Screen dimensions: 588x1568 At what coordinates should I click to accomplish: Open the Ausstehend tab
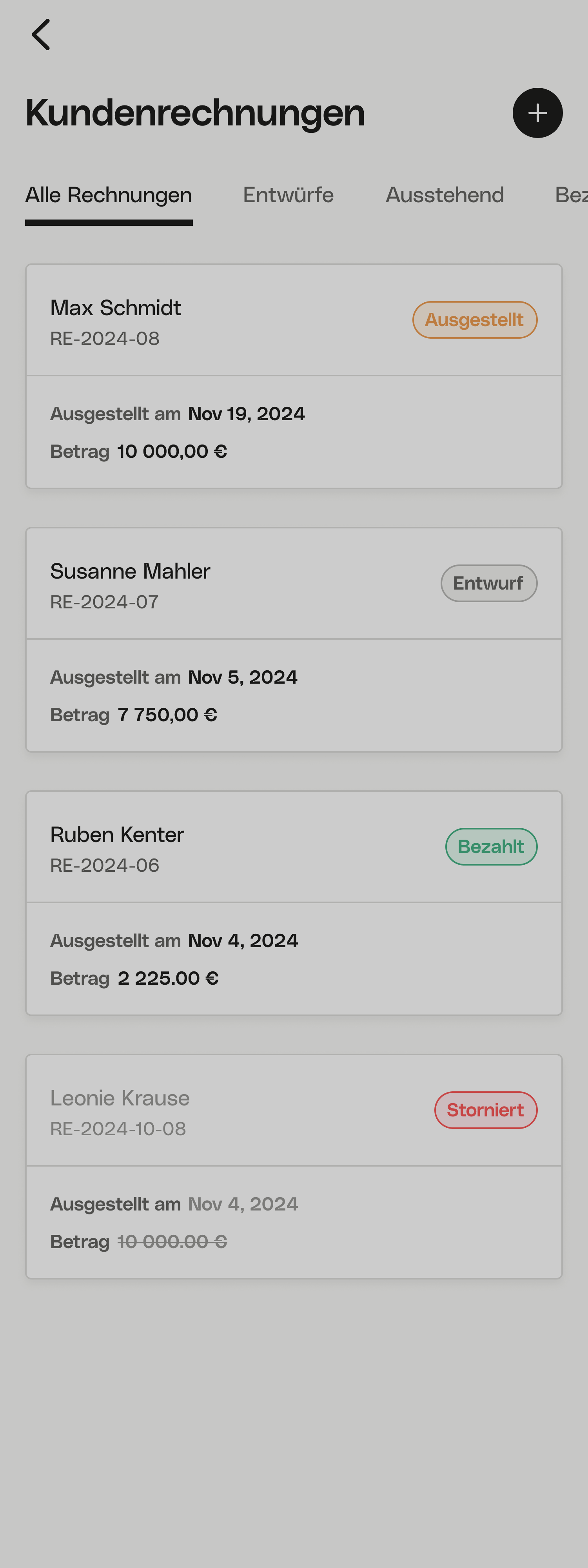tap(445, 195)
